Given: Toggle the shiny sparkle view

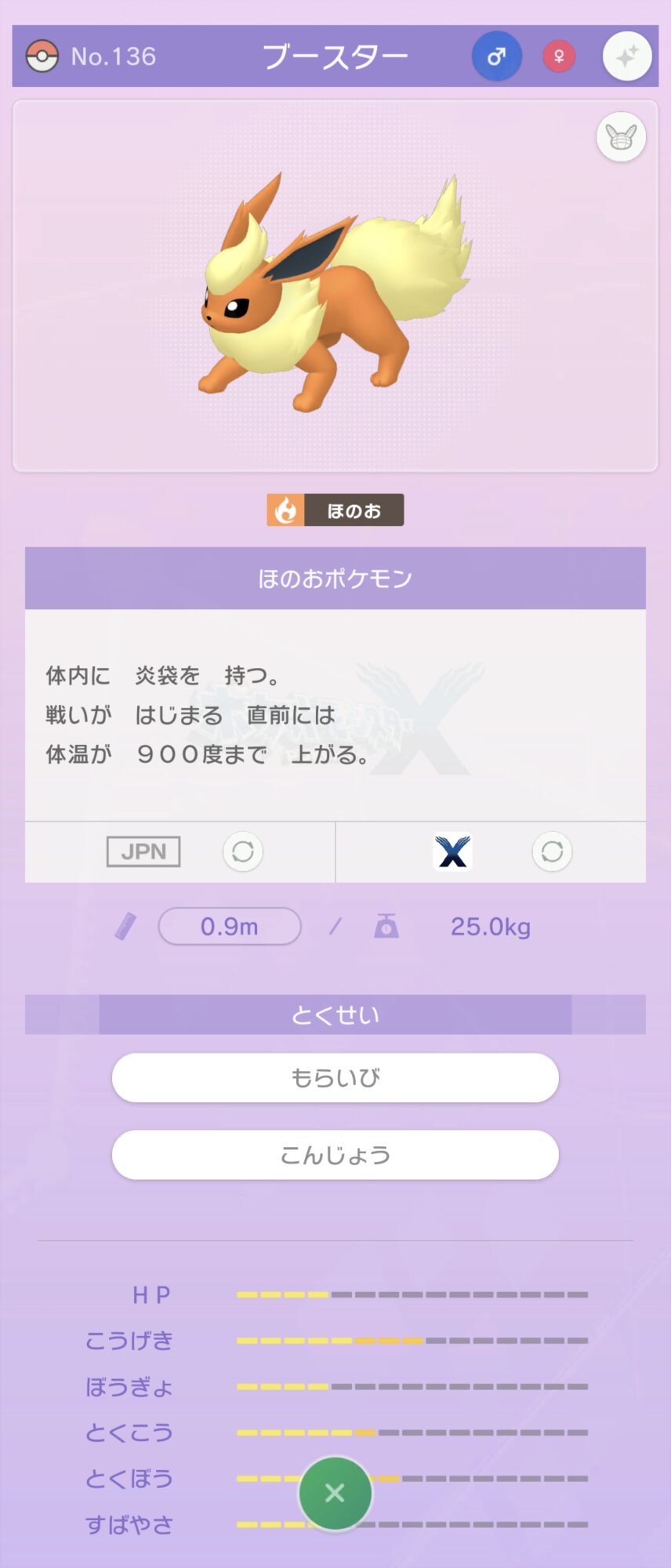Looking at the screenshot, I should click(x=627, y=56).
